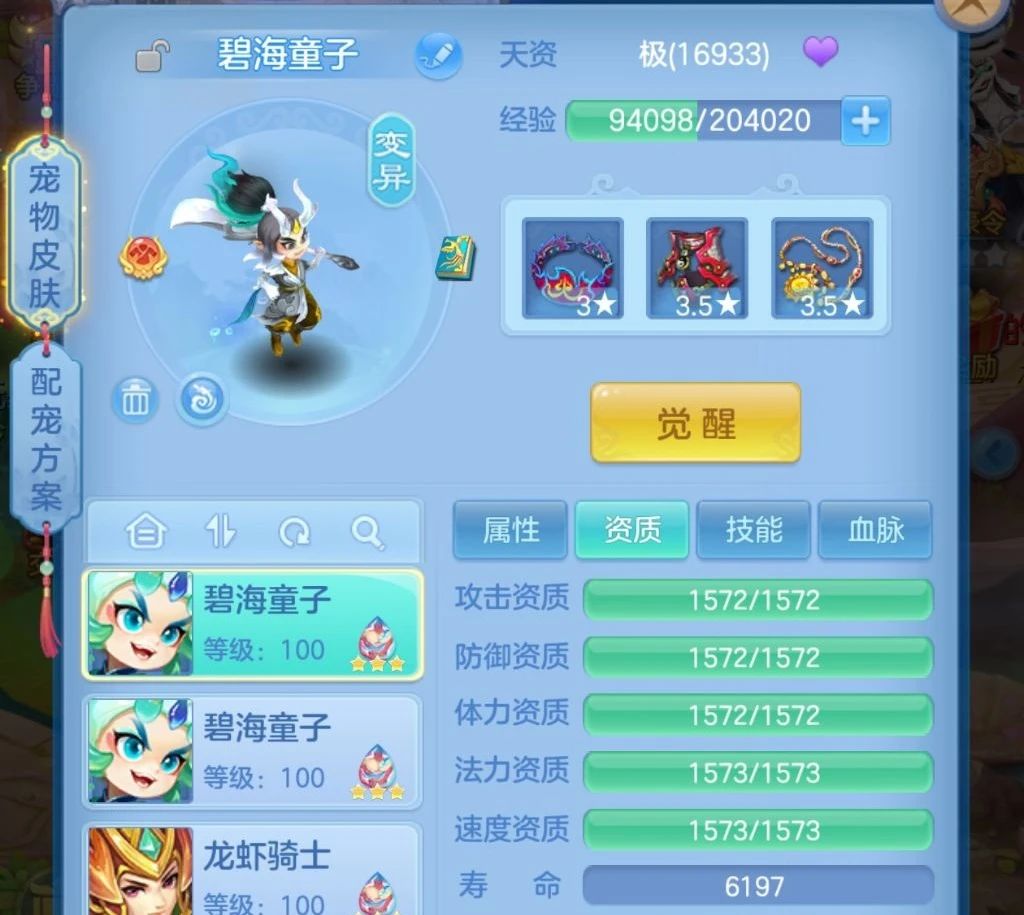The image size is (1024, 915).
Task: Switch to the 属性 tab
Action: pos(510,530)
